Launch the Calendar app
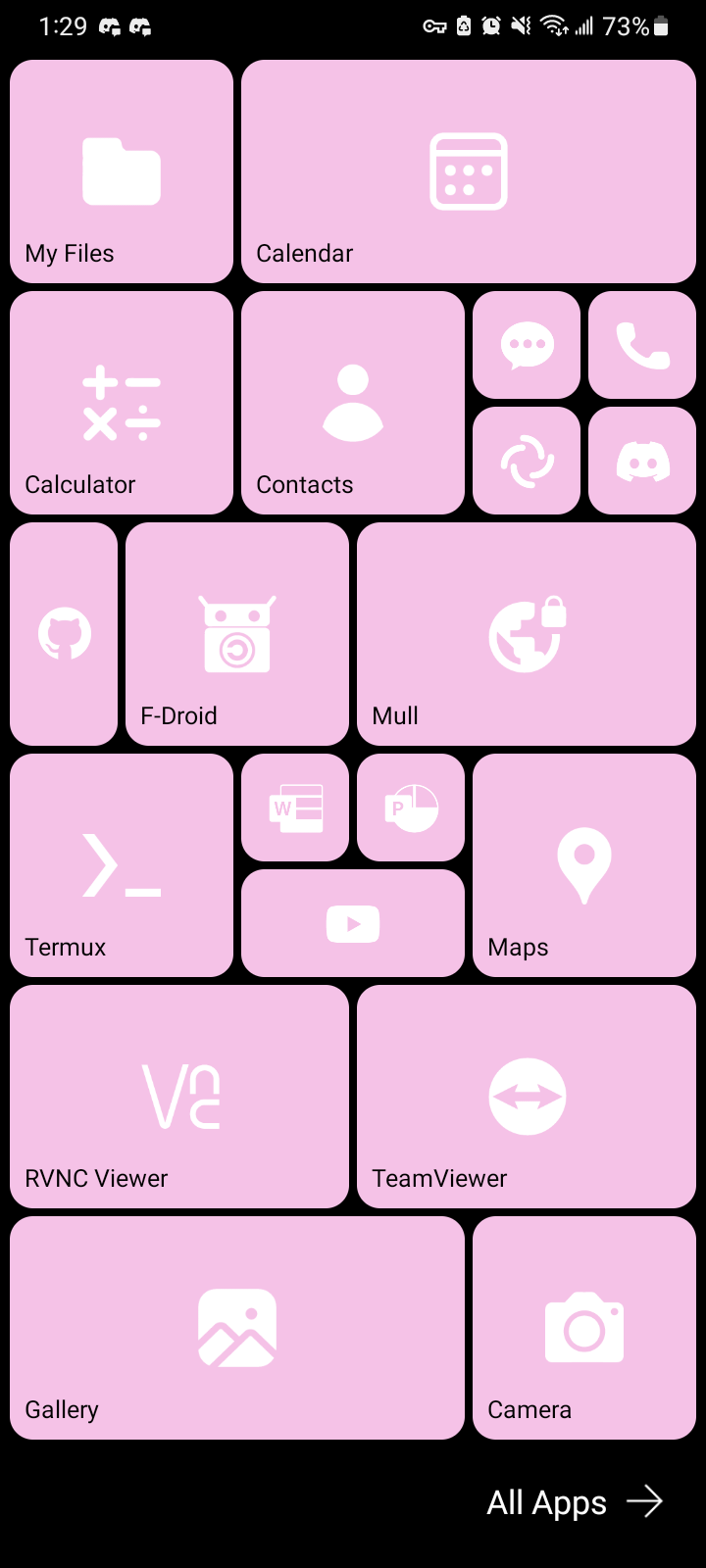706x1568 pixels. tap(469, 171)
